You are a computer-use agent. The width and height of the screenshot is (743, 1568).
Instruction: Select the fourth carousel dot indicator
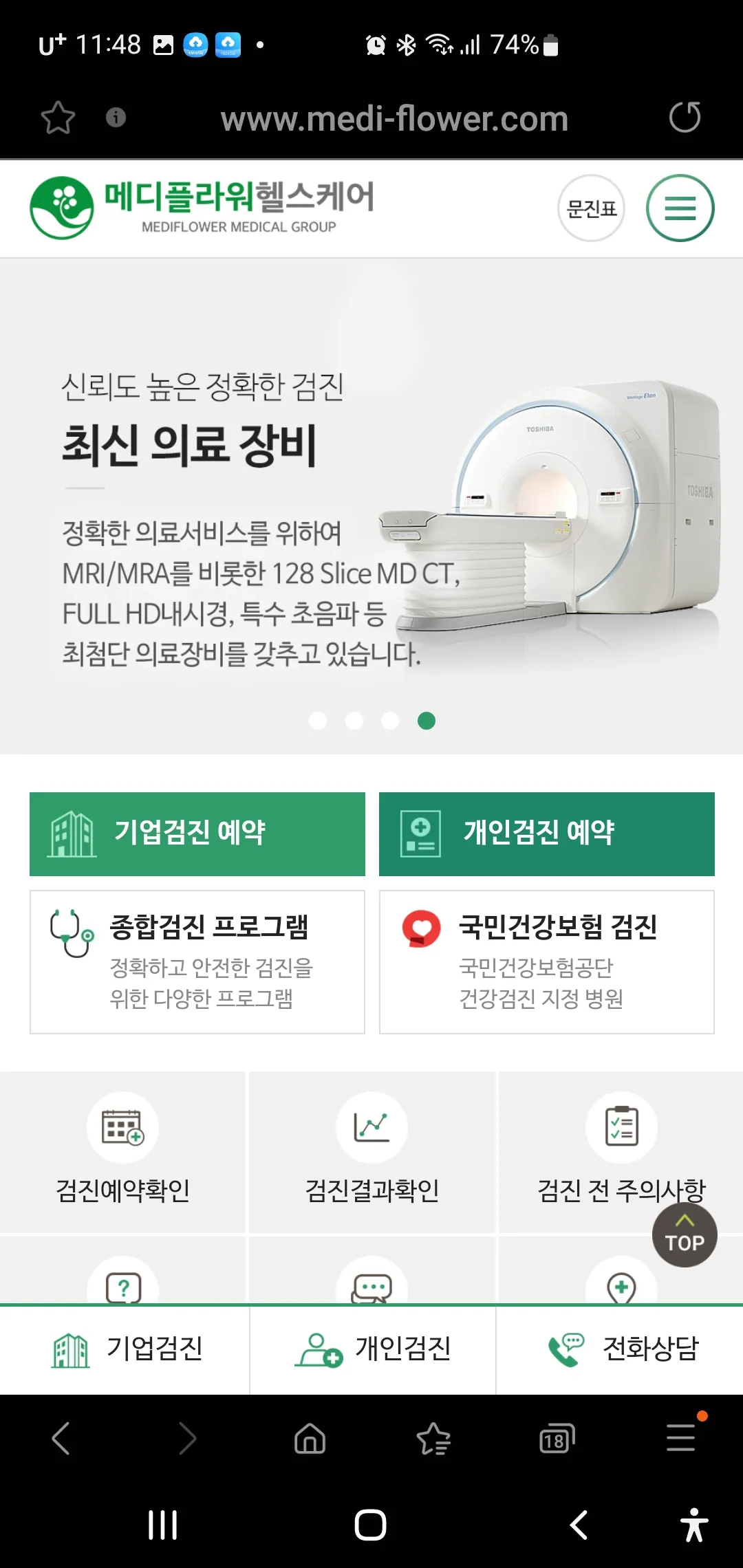(425, 720)
